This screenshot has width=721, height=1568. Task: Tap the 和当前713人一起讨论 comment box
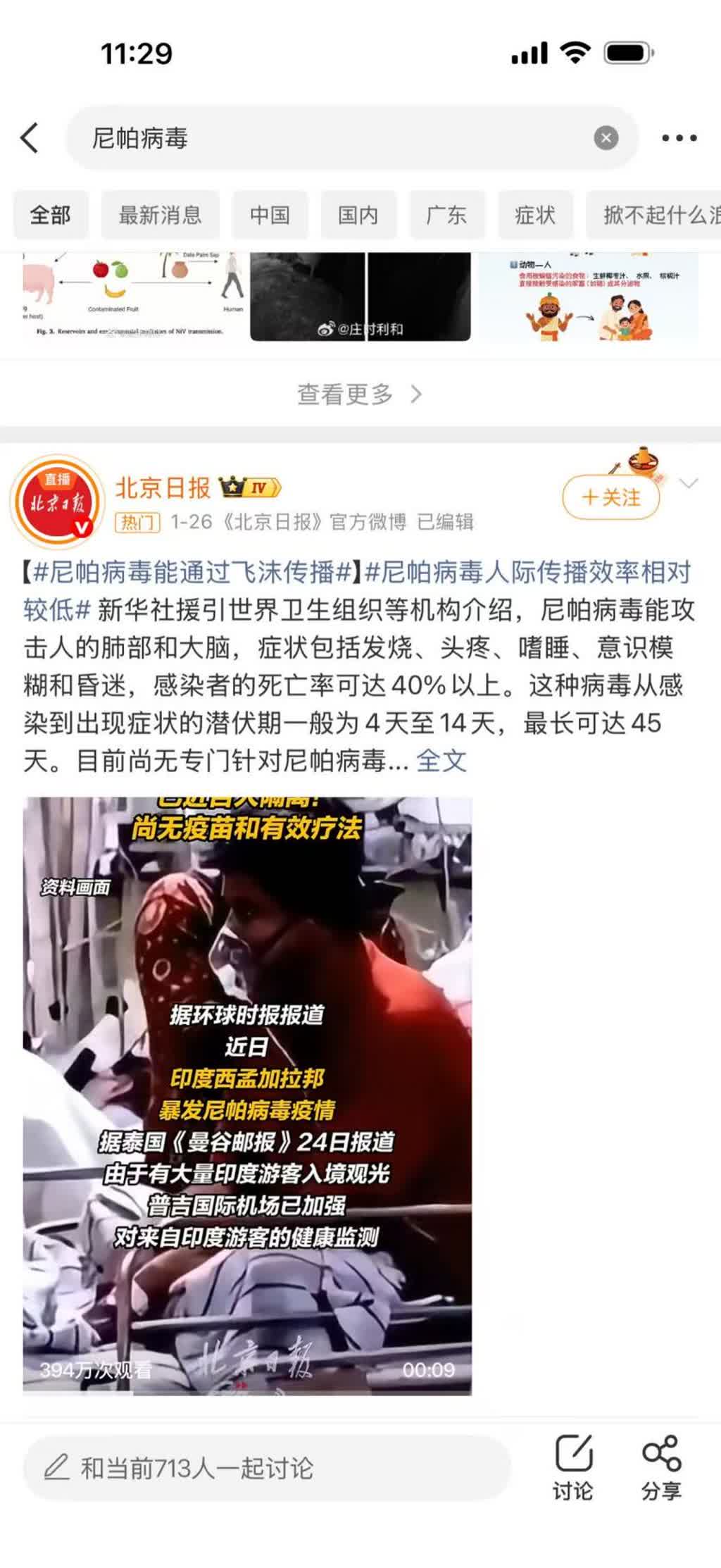pyautogui.click(x=266, y=1468)
